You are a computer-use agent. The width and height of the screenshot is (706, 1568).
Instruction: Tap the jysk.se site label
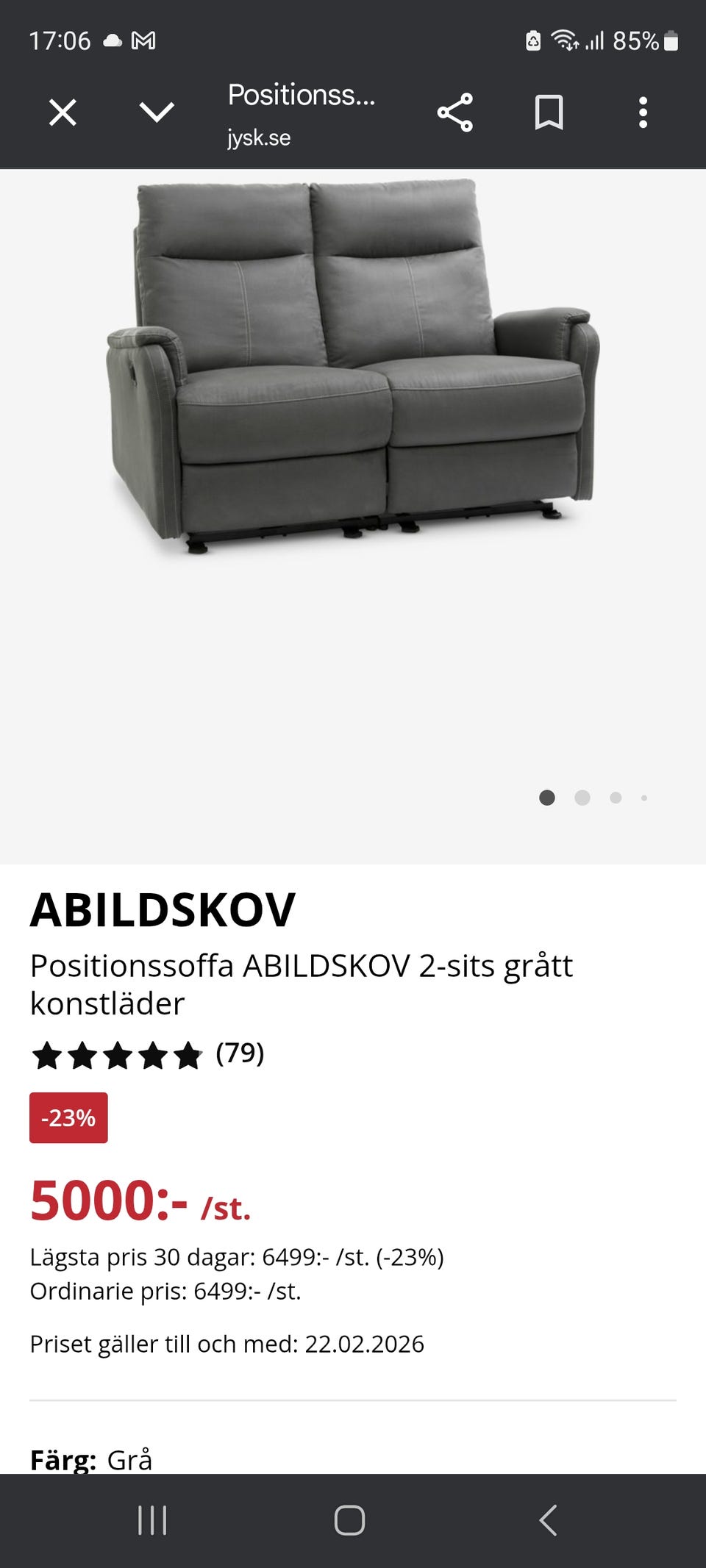coord(258,138)
